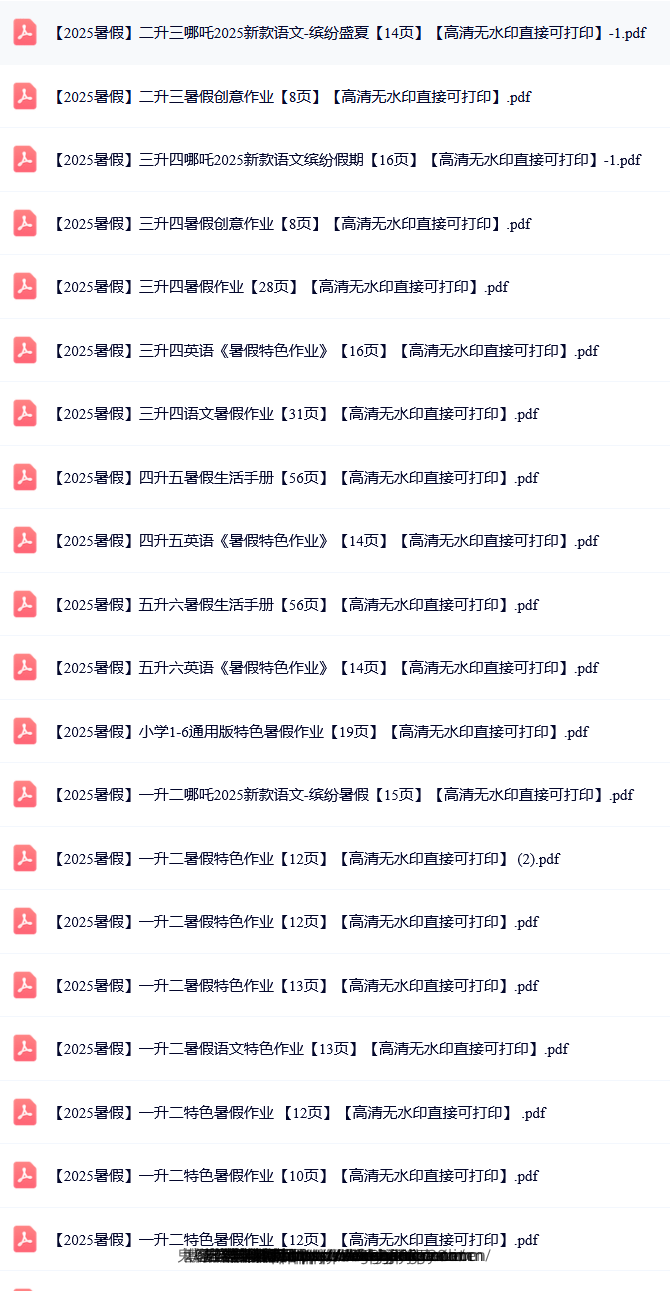Open 小学1-6通用版特色暑假作业 19页 PDF
Image resolution: width=670 pixels, height=1297 pixels.
click(320, 732)
